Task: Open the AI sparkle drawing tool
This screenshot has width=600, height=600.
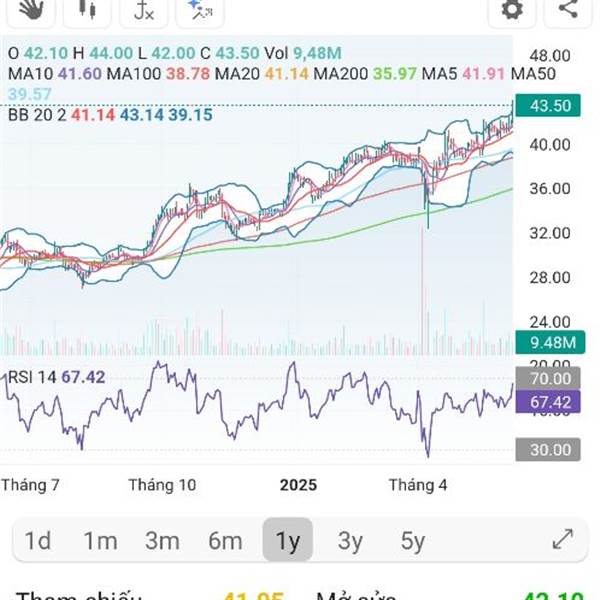Action: click(x=199, y=10)
